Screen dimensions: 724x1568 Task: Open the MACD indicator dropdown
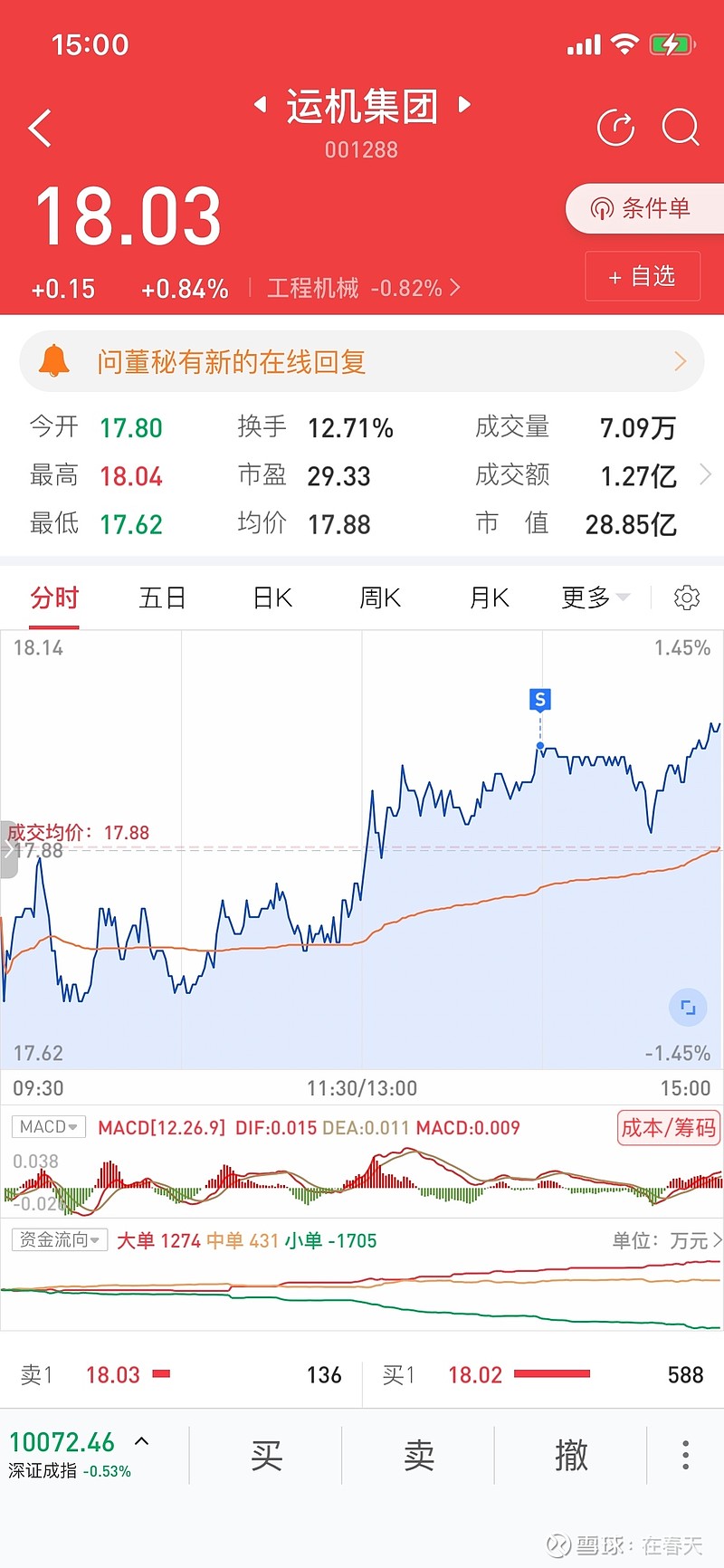48,1127
